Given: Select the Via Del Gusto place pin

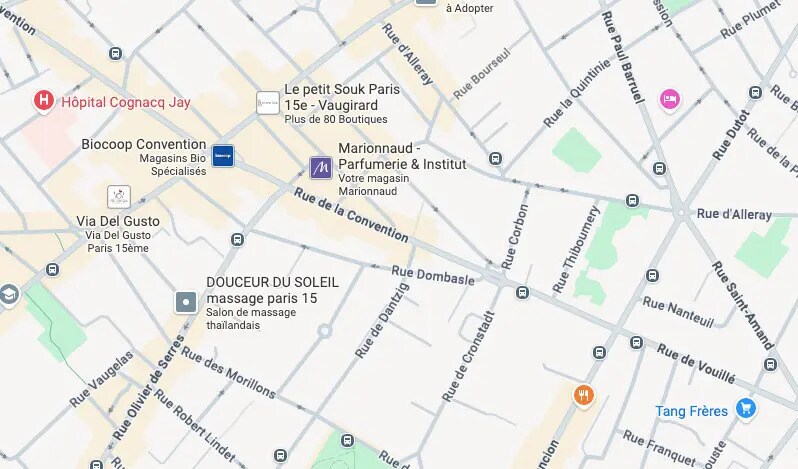Looking at the screenshot, I should [119, 197].
